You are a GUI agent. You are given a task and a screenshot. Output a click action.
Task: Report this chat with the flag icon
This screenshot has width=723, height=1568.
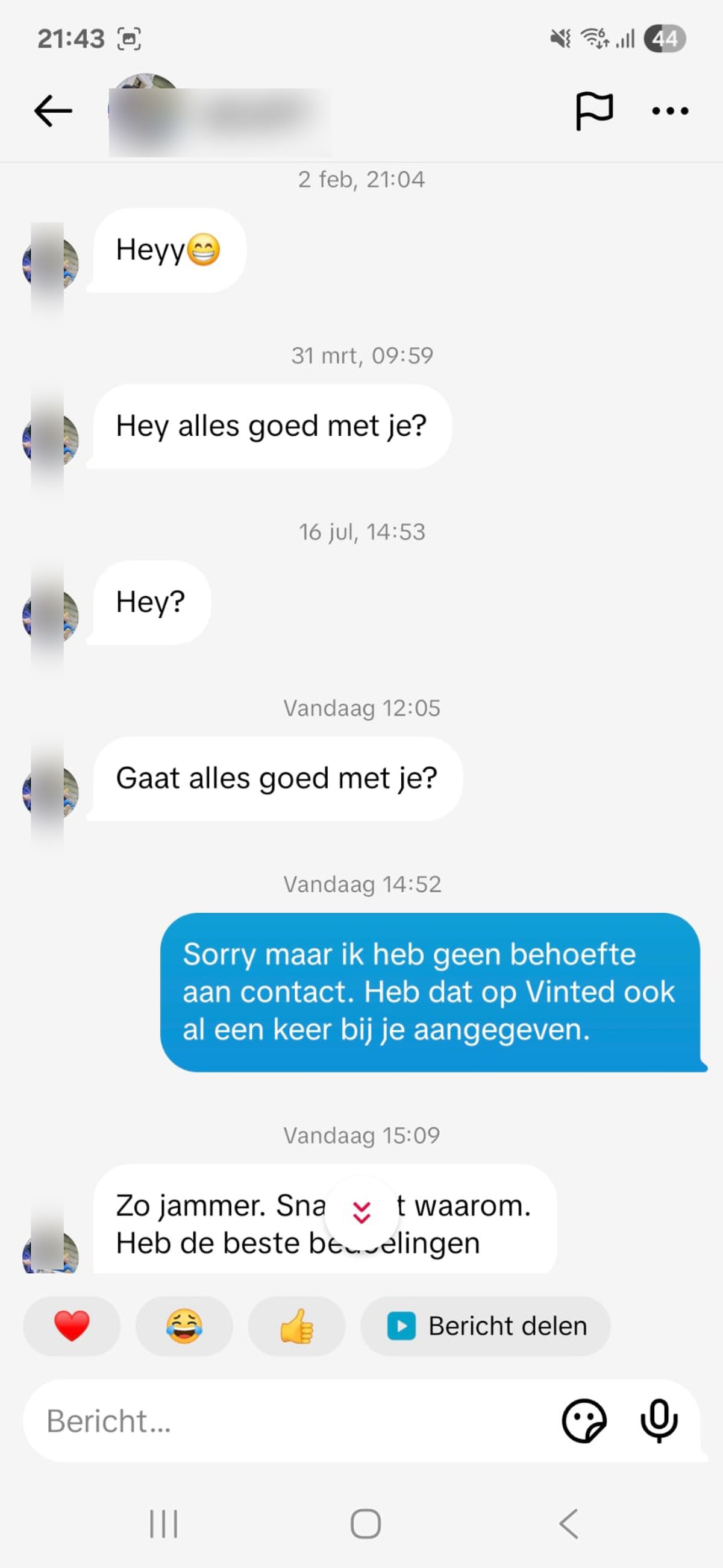(x=593, y=111)
